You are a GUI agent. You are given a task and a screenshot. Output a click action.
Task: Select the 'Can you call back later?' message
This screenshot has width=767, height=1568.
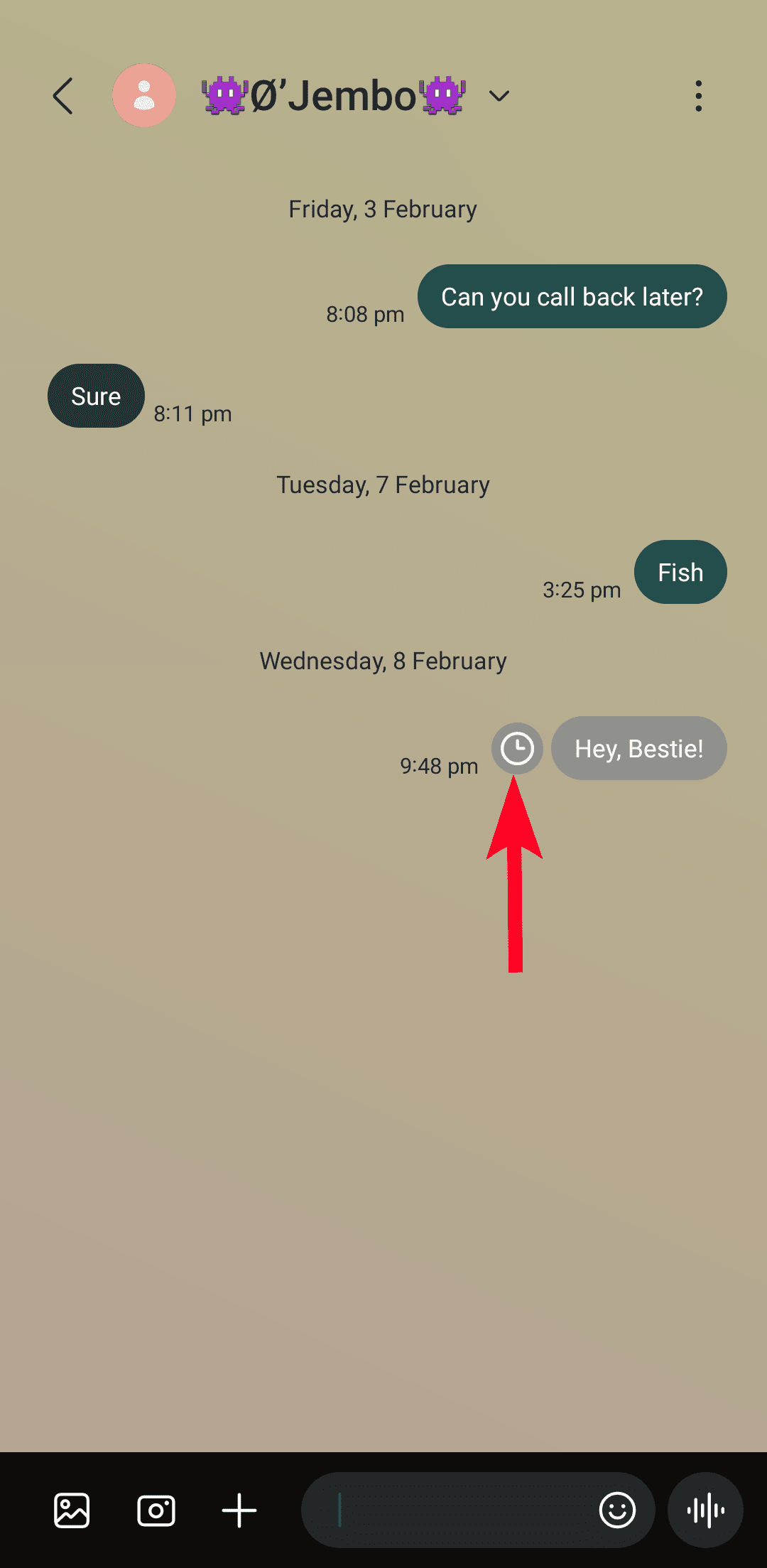(x=572, y=296)
